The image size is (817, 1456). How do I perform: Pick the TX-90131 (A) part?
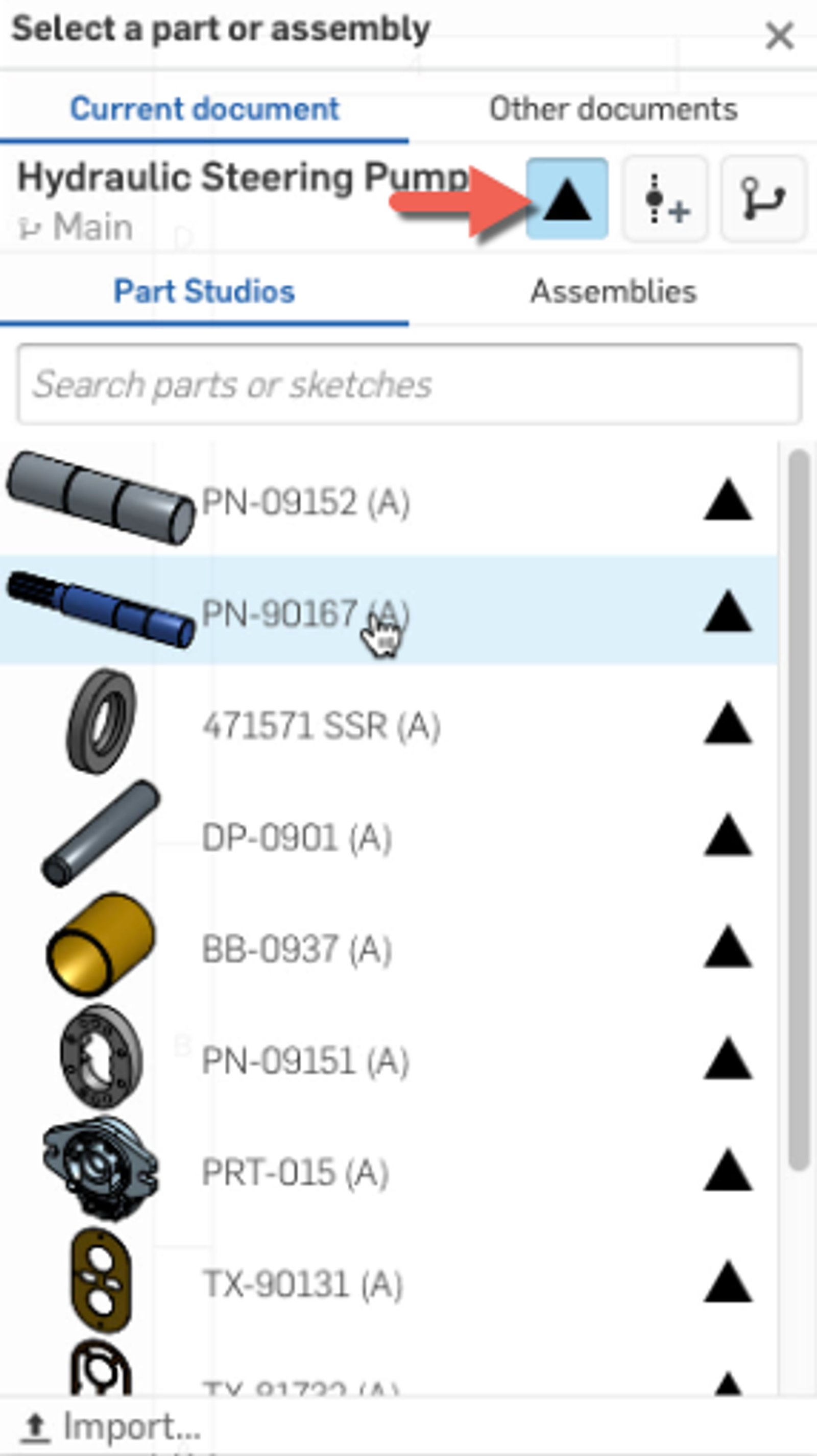click(x=302, y=1284)
